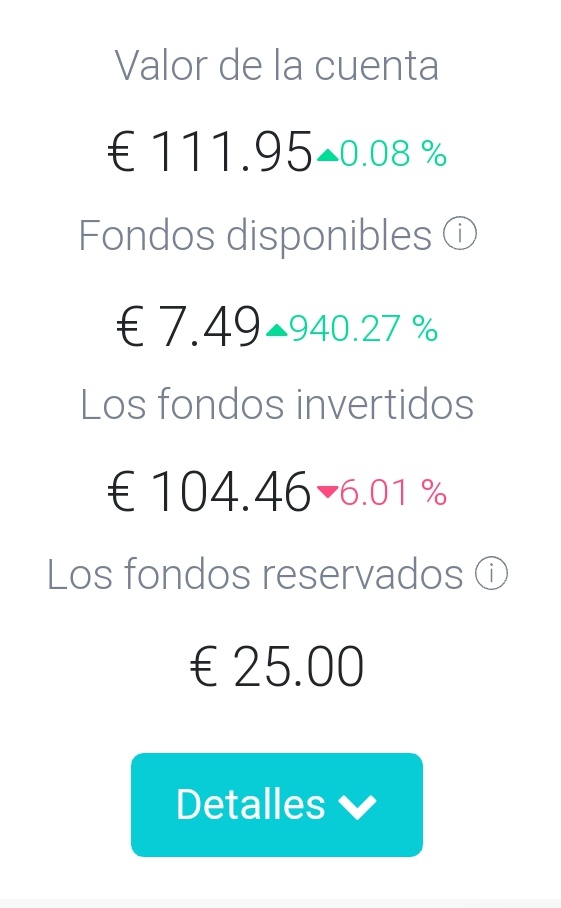Expand the Detalles button
Viewport: 561px width, 908px height.
click(277, 804)
